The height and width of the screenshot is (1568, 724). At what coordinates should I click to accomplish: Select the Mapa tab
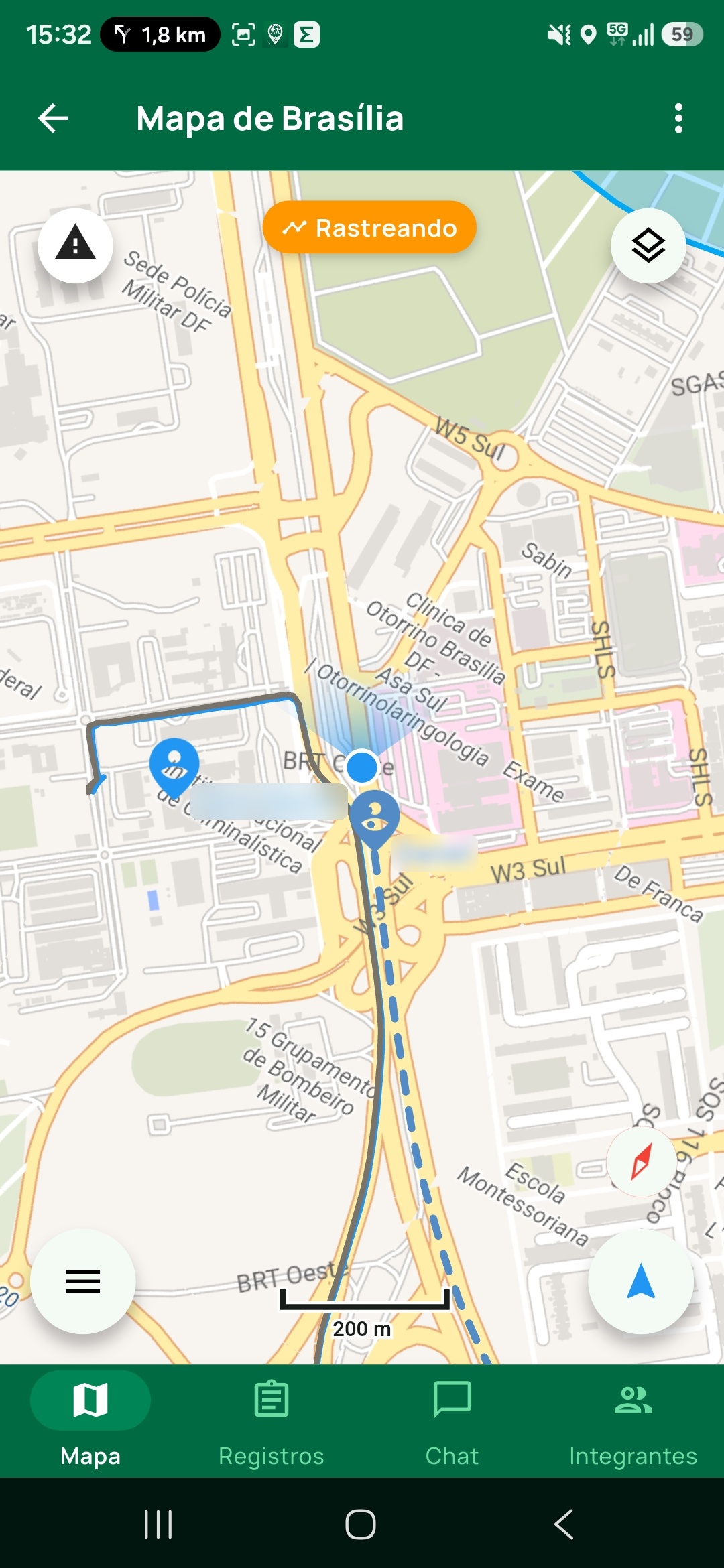tap(90, 1421)
